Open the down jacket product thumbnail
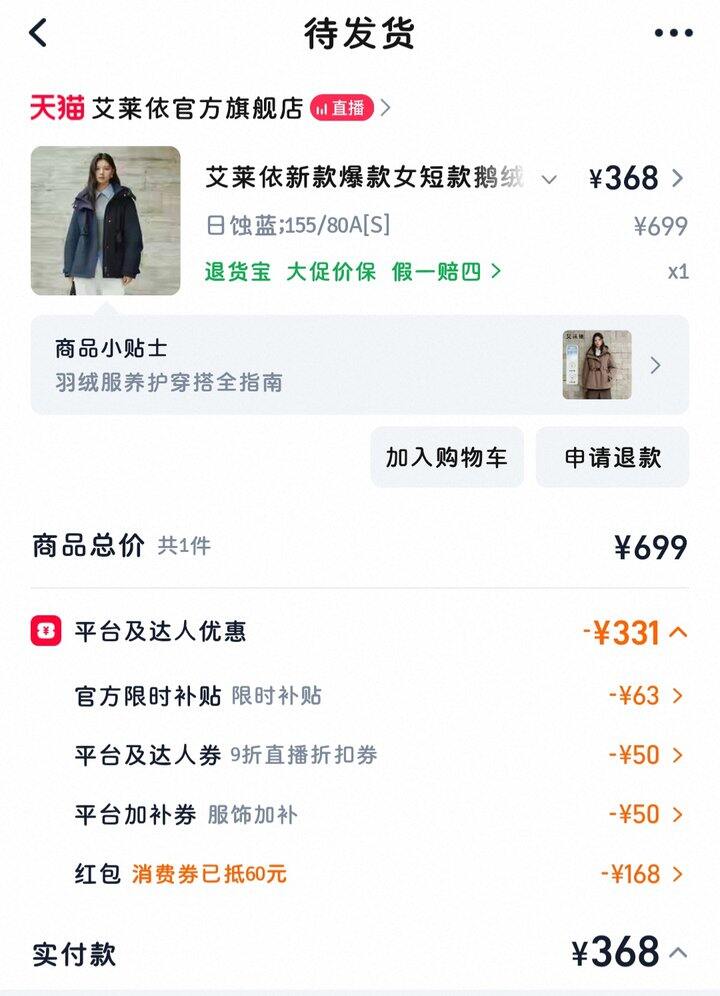720x996 pixels. click(x=105, y=221)
